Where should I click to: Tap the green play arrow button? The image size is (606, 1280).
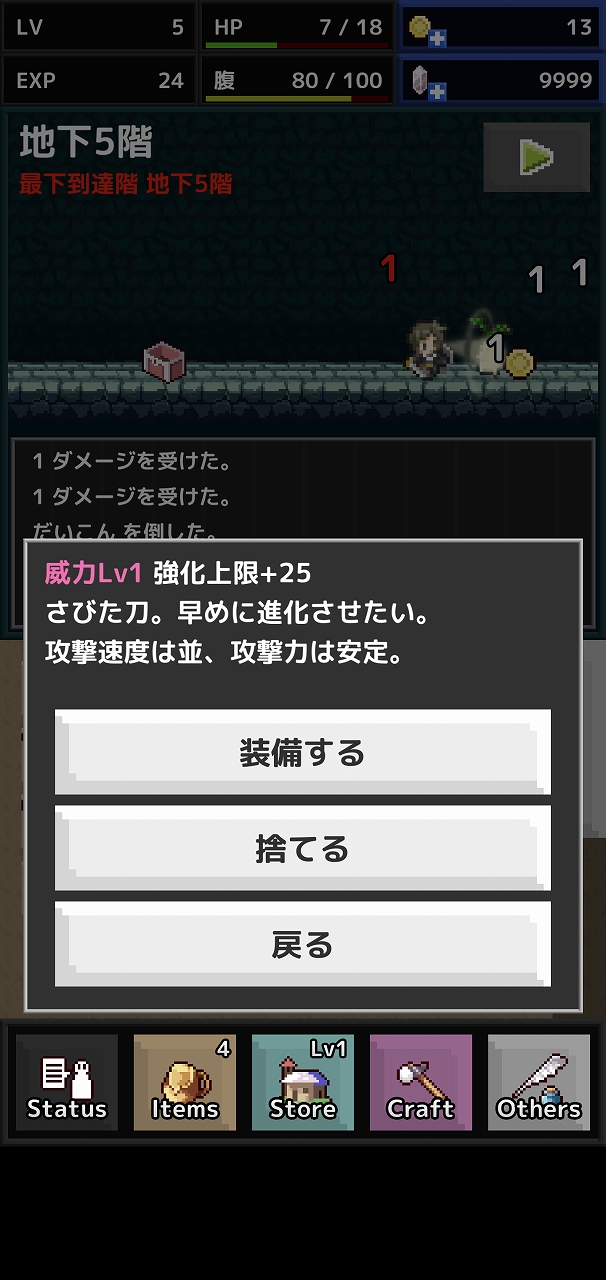coord(537,157)
